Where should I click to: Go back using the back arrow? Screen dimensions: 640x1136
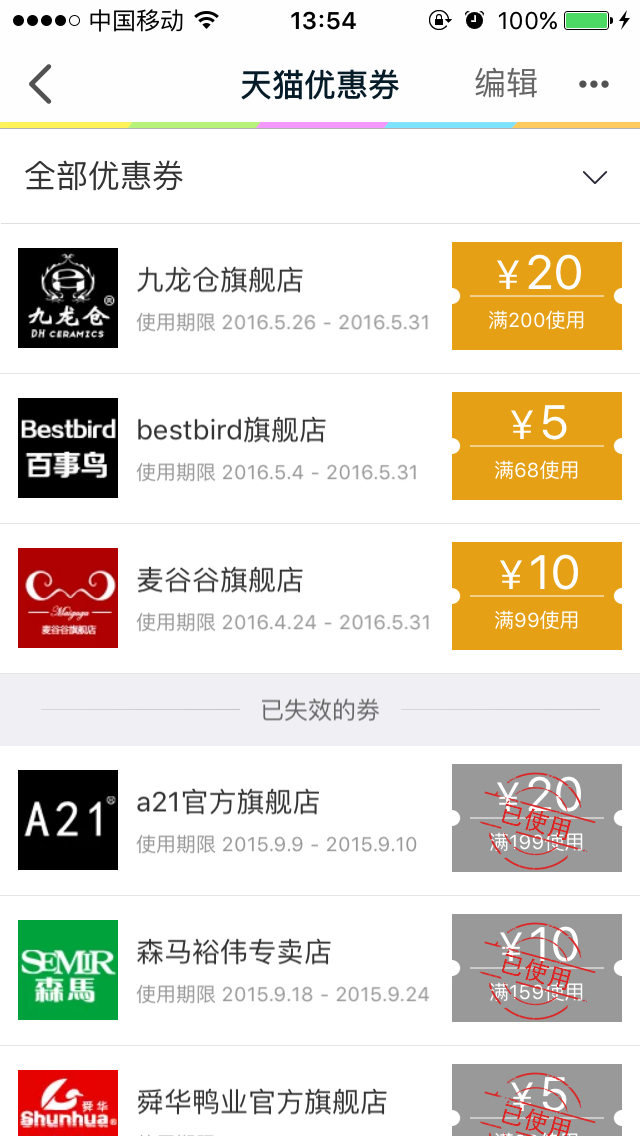40,84
